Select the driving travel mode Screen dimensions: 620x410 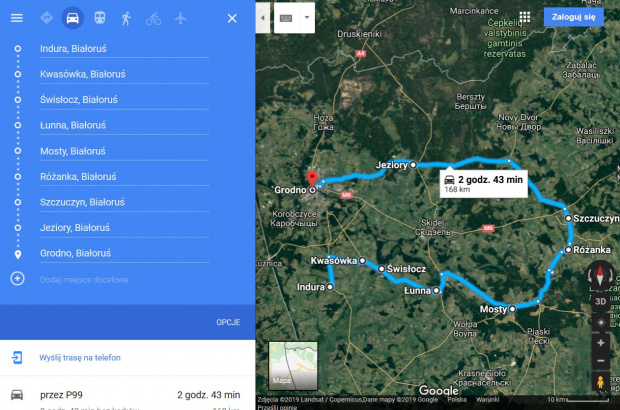(x=73, y=18)
